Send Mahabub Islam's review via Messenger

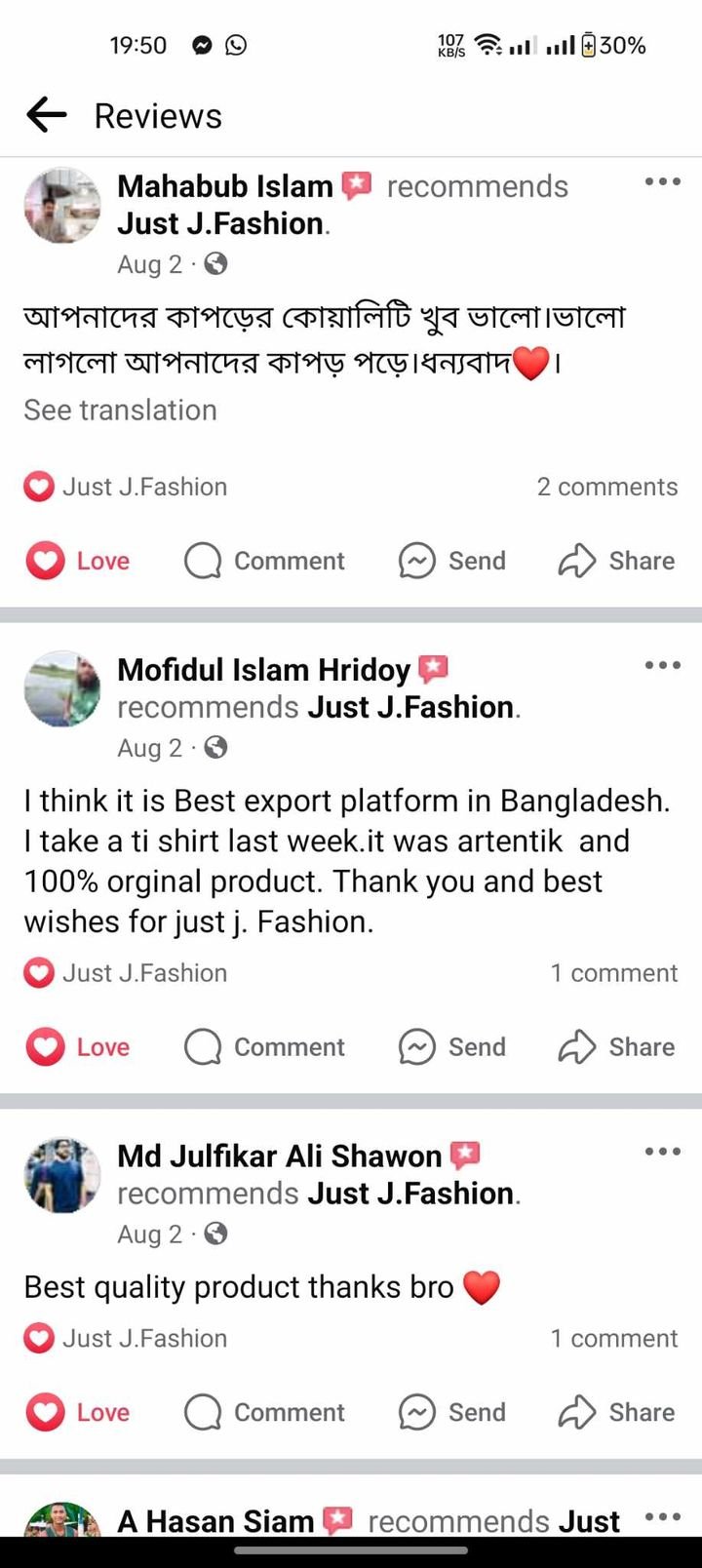[x=452, y=561]
